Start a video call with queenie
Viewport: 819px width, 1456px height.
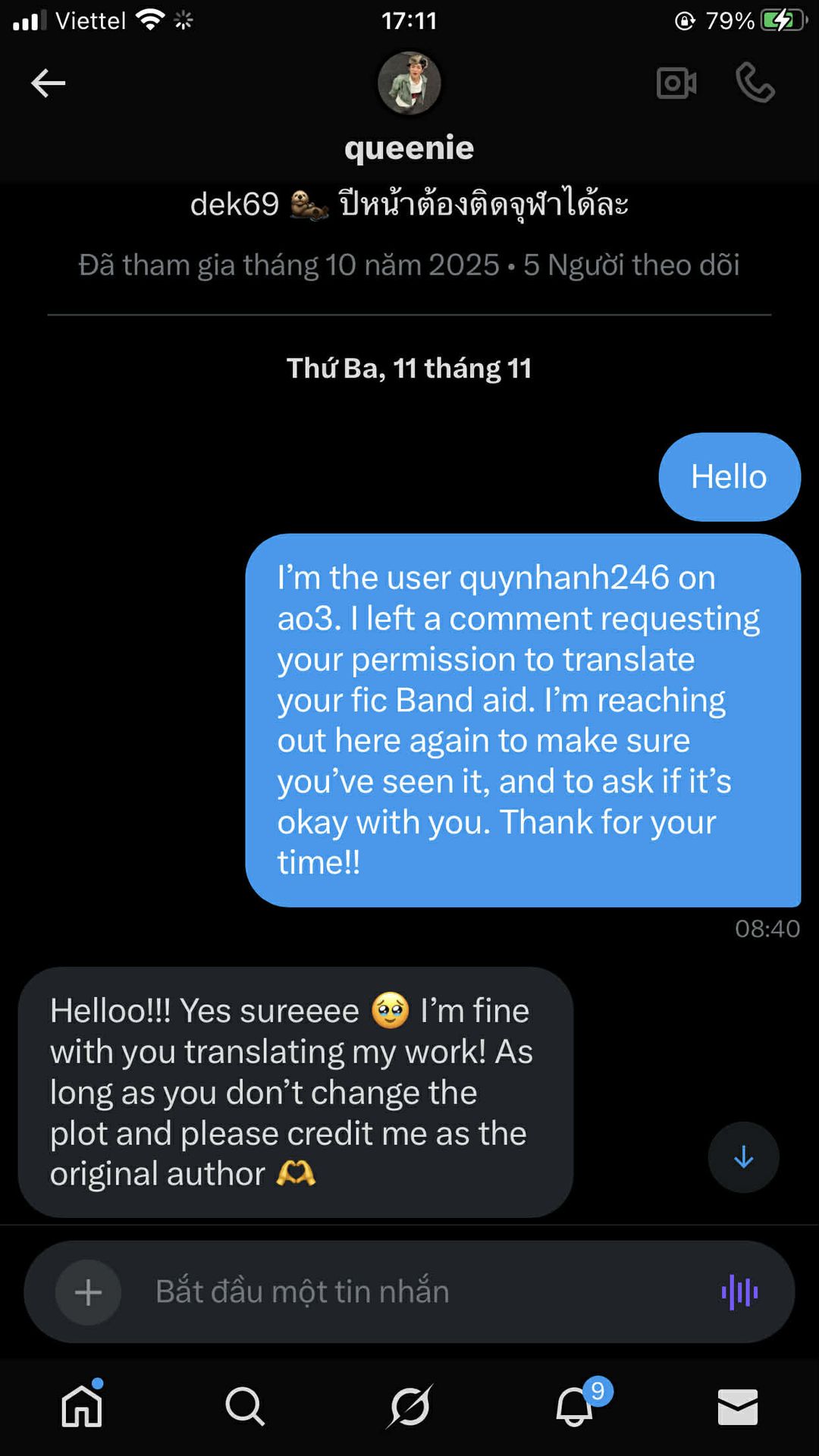[x=676, y=83]
